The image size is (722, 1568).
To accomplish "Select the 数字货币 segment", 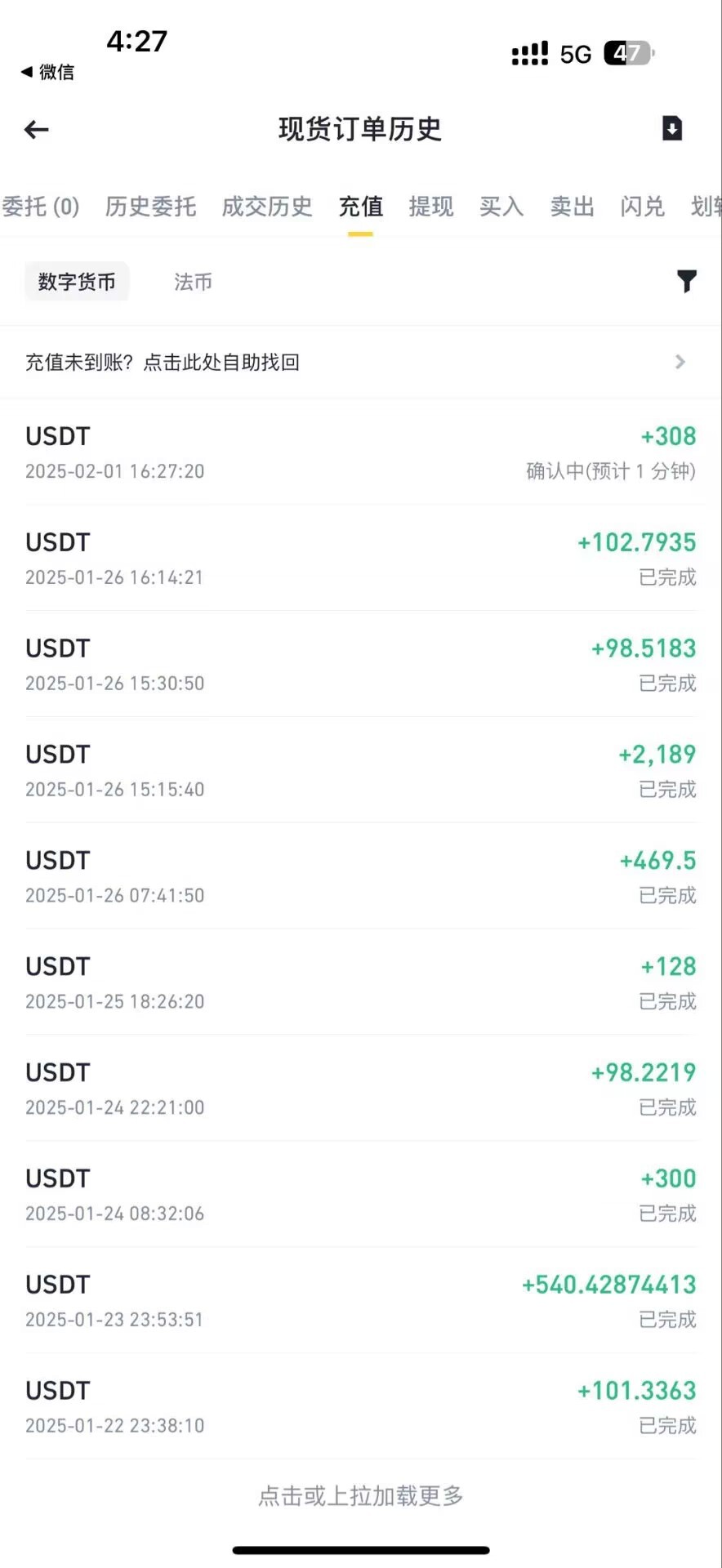I will [77, 282].
